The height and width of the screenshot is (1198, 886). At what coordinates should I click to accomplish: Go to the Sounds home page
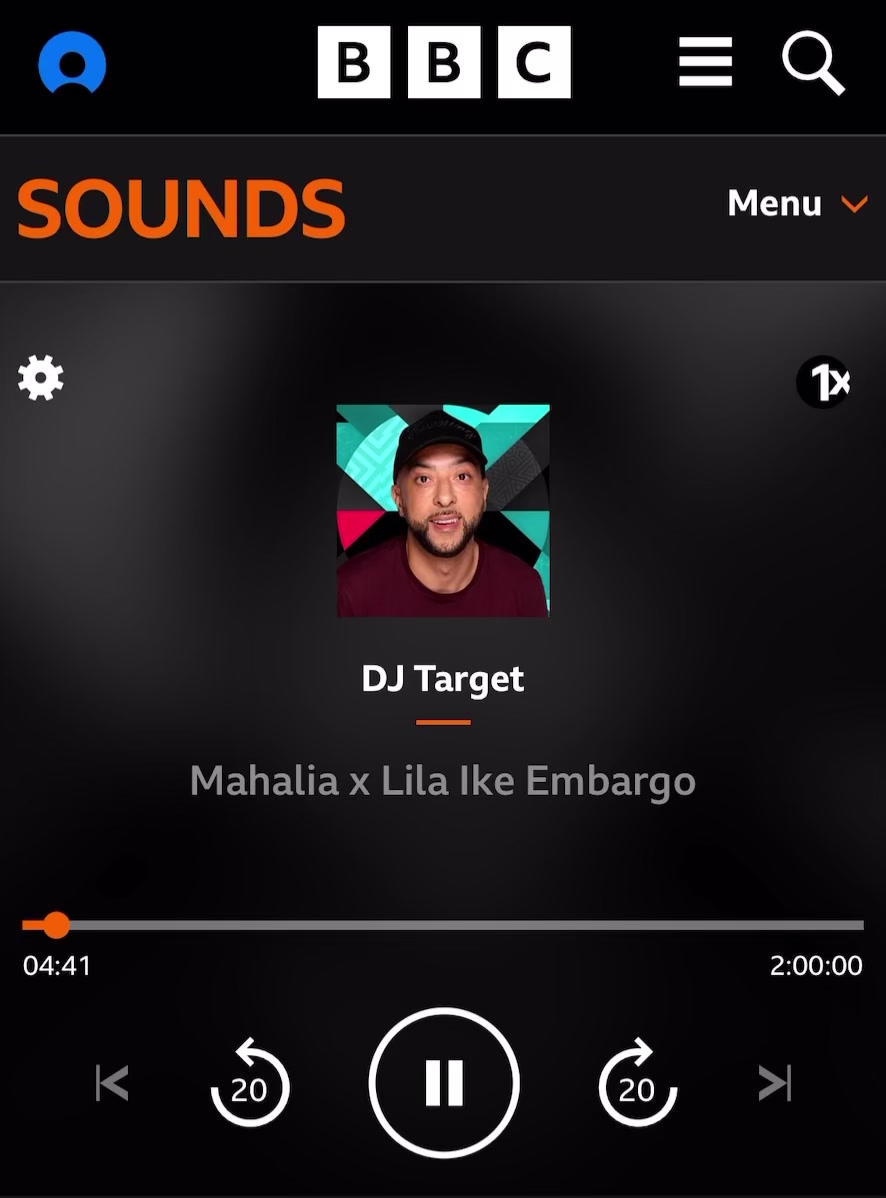tap(181, 208)
